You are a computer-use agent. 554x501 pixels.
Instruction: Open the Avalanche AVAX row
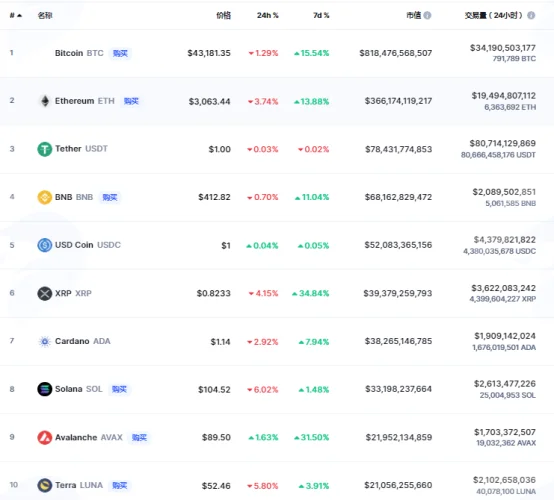(x=277, y=437)
